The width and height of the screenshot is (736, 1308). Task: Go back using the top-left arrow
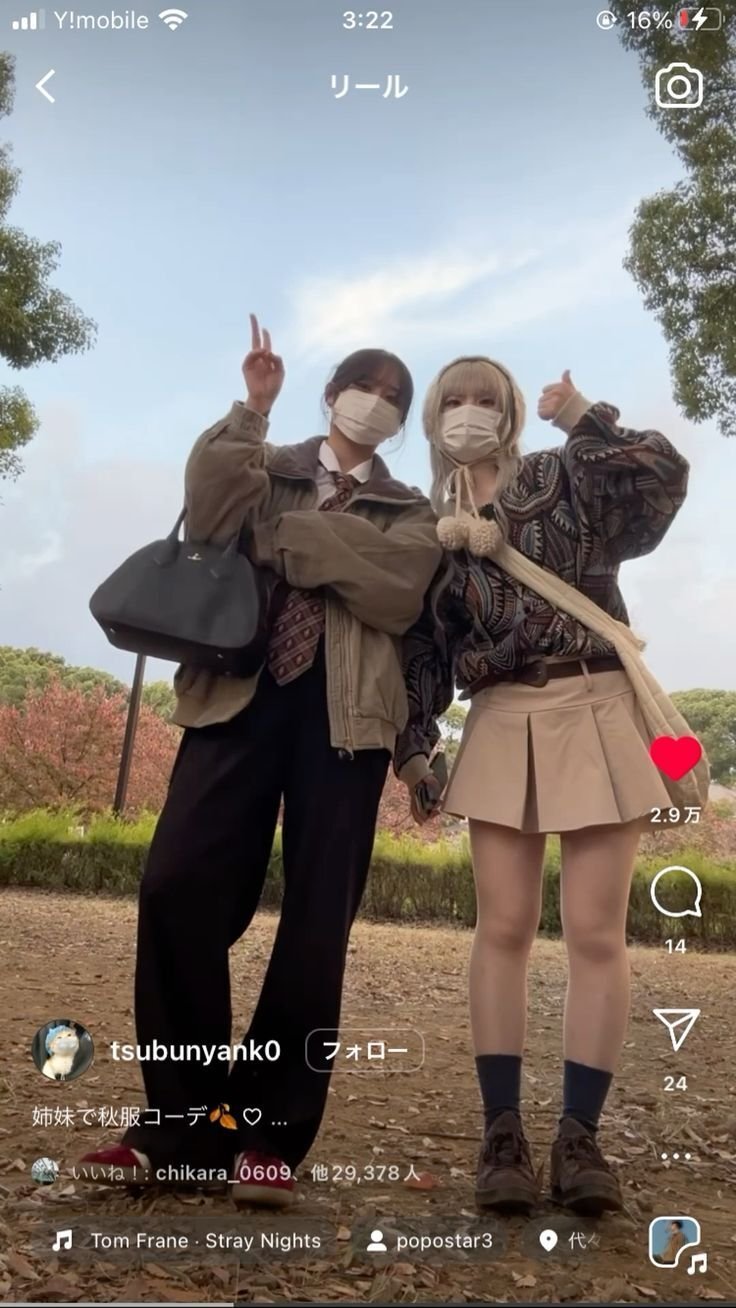pyautogui.click(x=46, y=86)
